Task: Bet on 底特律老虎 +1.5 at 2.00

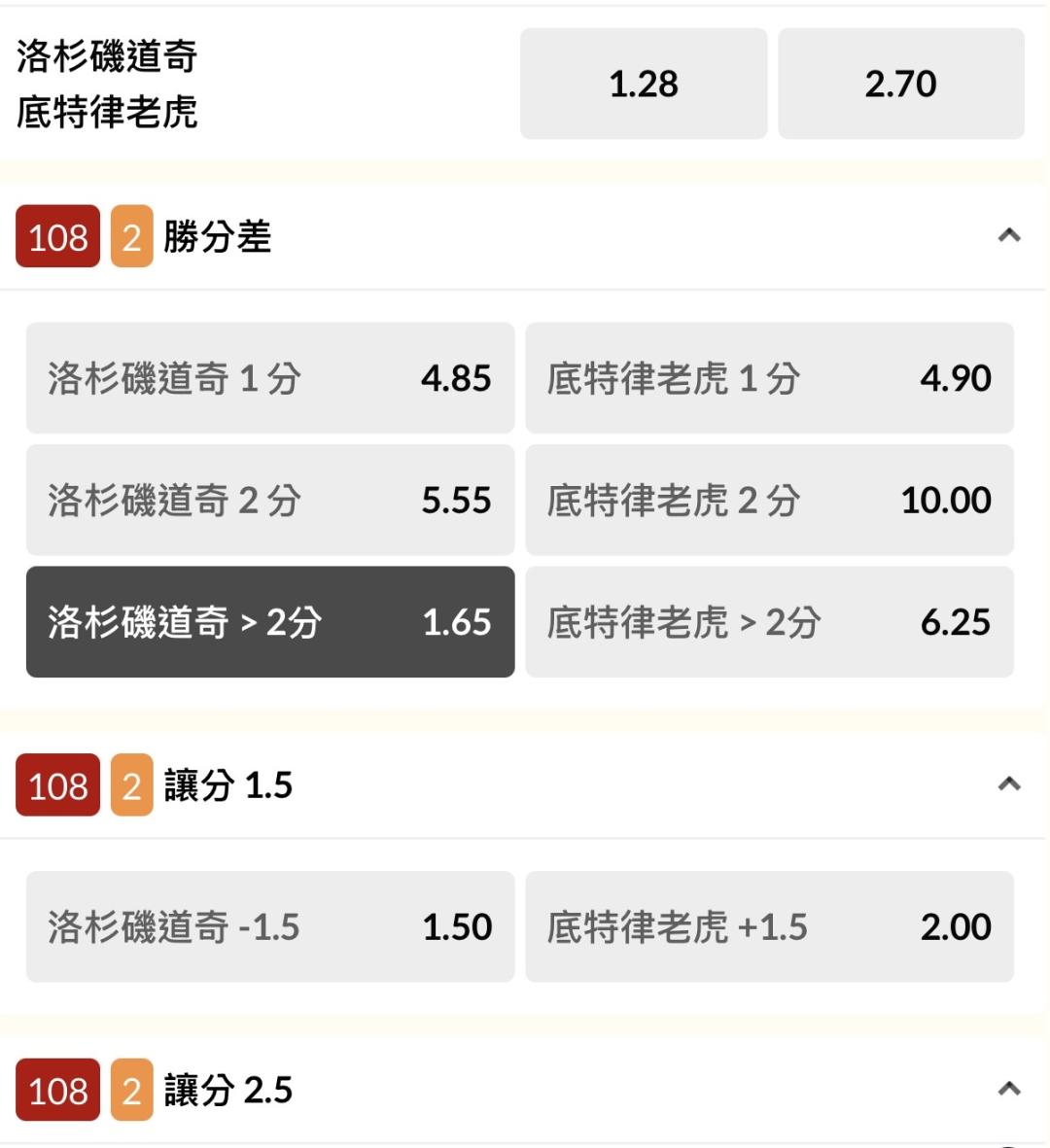Action: pyautogui.click(x=770, y=926)
